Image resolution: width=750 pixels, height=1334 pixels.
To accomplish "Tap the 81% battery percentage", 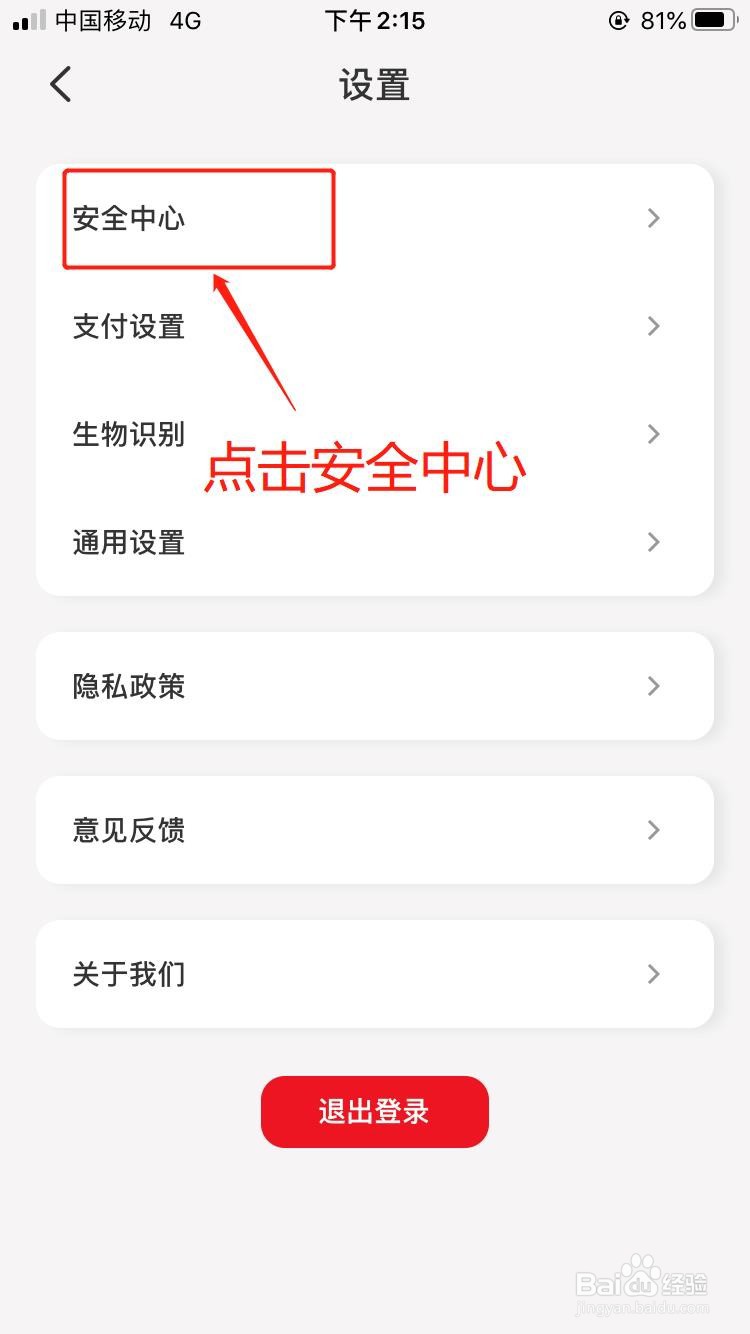I will point(662,20).
